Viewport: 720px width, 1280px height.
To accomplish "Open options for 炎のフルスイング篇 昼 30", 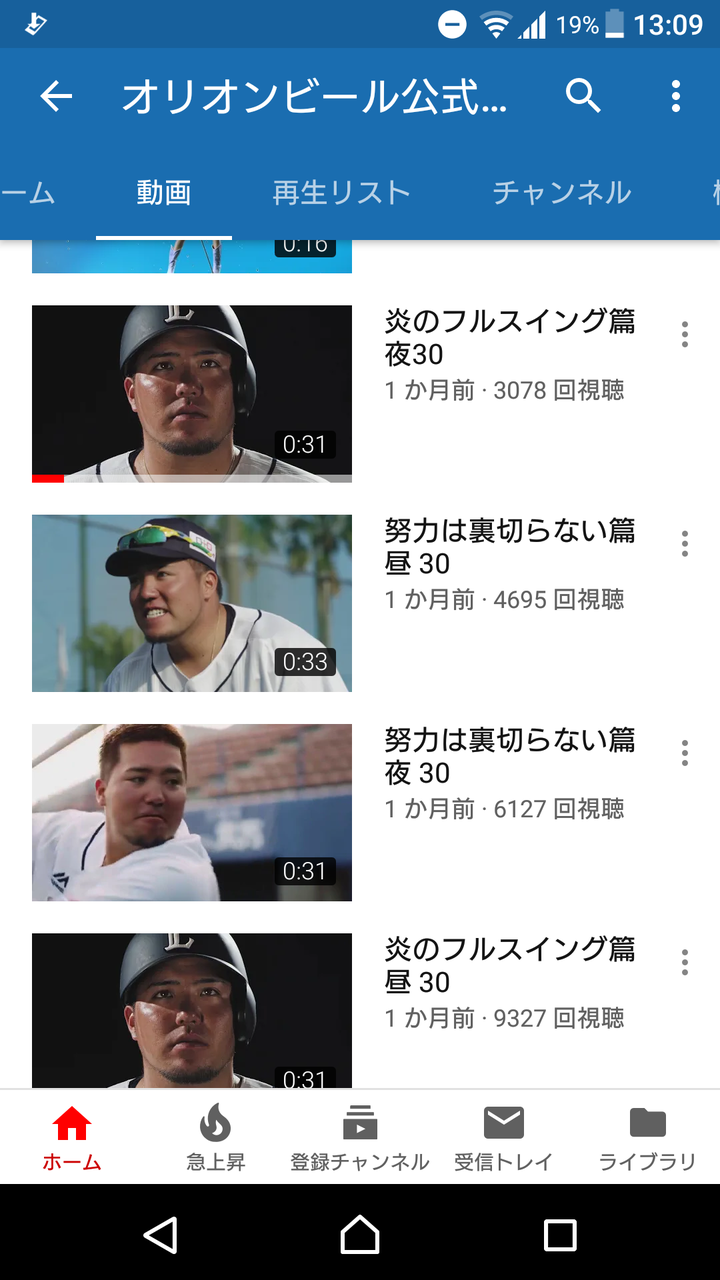I will (x=685, y=962).
